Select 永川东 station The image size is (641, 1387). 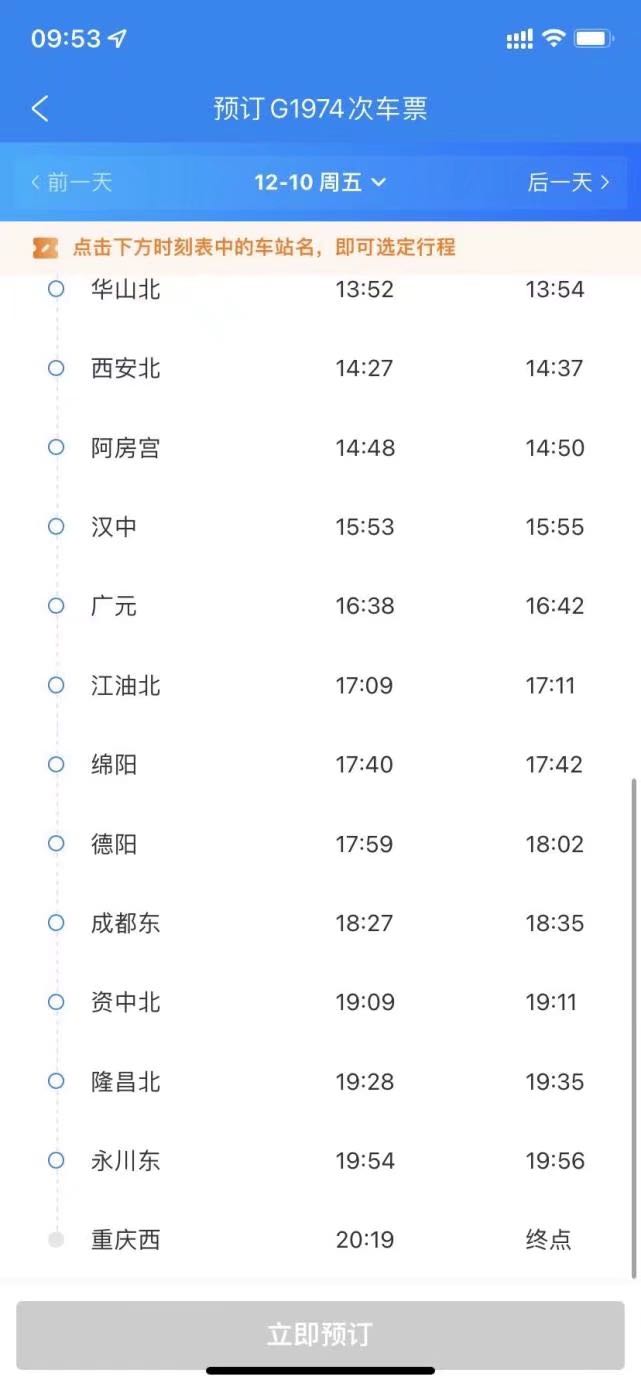coord(320,1160)
